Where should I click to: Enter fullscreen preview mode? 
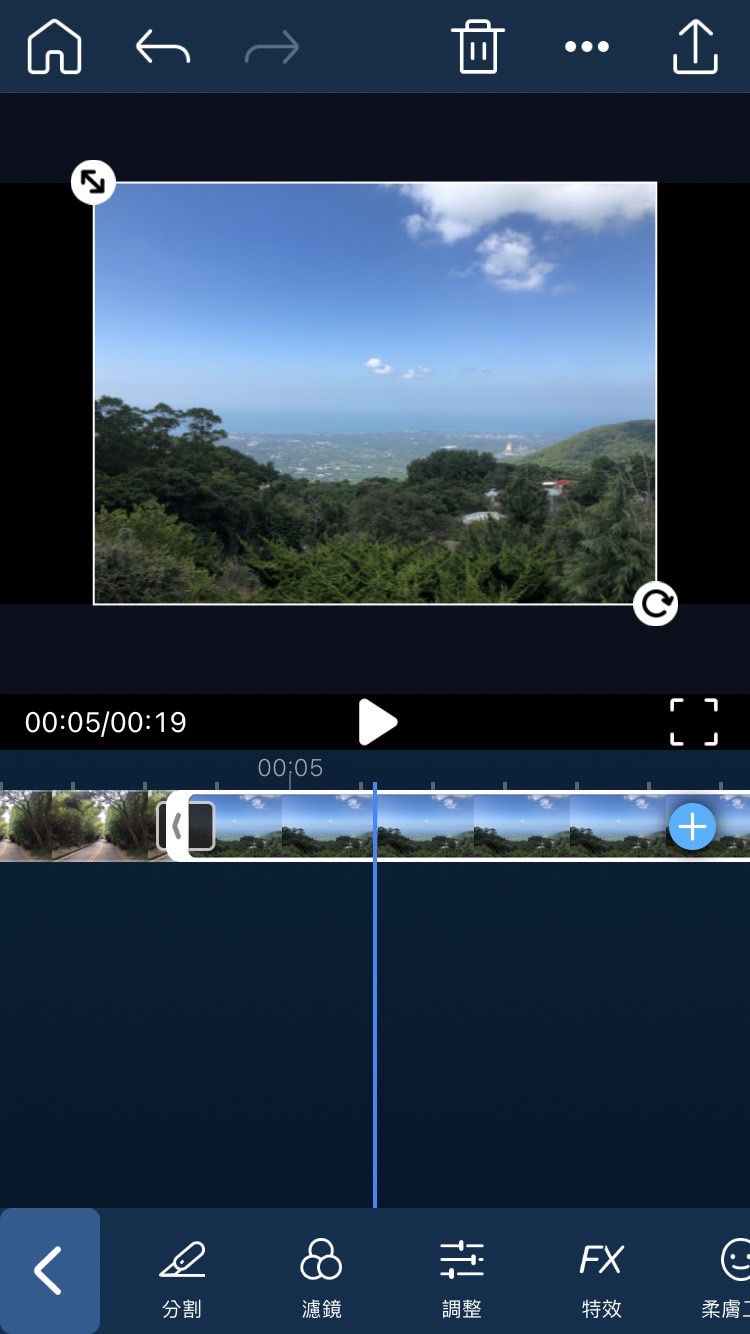point(694,722)
